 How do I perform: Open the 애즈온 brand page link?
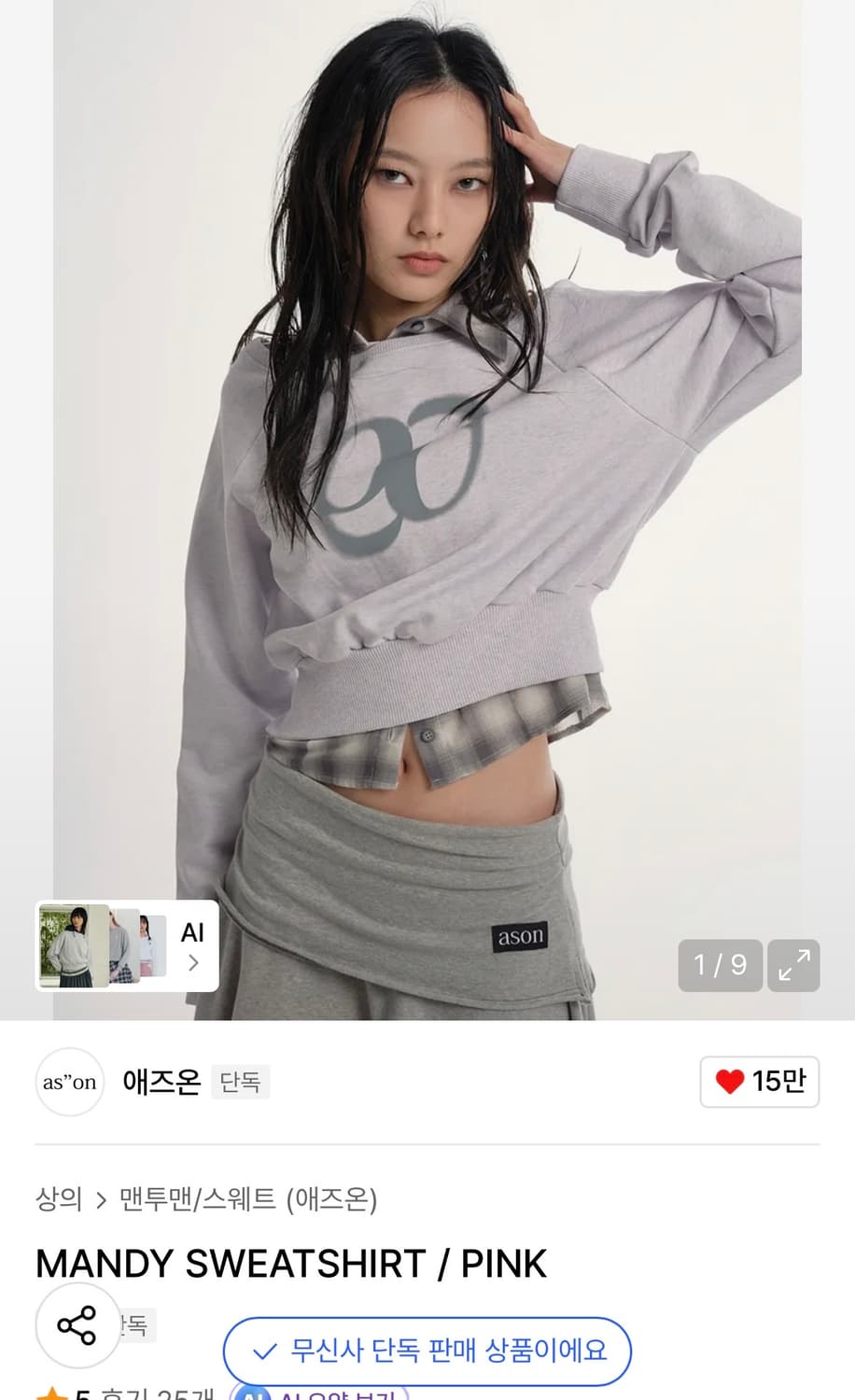coord(160,1082)
